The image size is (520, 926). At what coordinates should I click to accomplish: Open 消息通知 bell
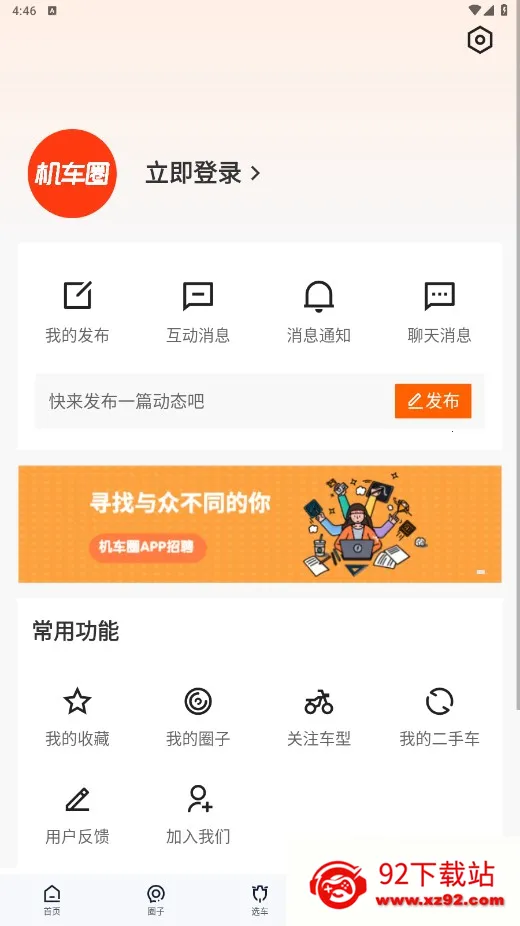point(319,312)
